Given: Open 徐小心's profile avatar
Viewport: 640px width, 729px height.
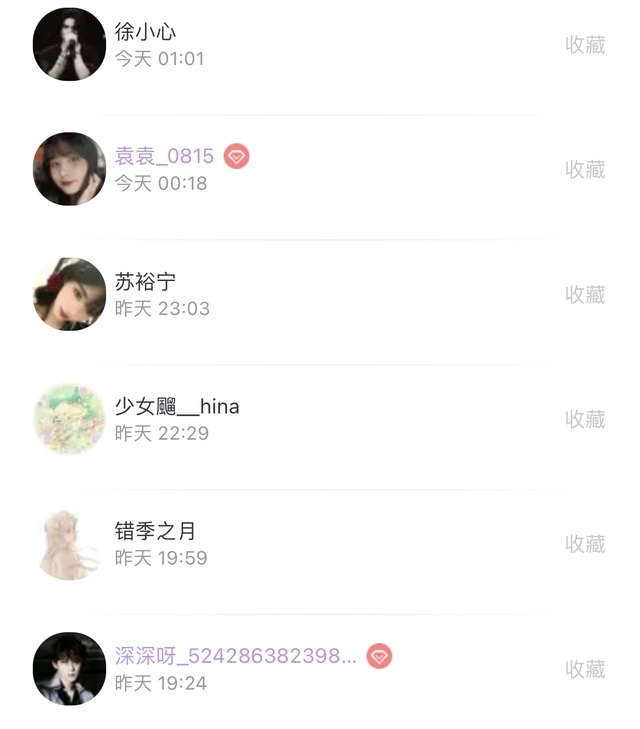Looking at the screenshot, I should [x=69, y=45].
